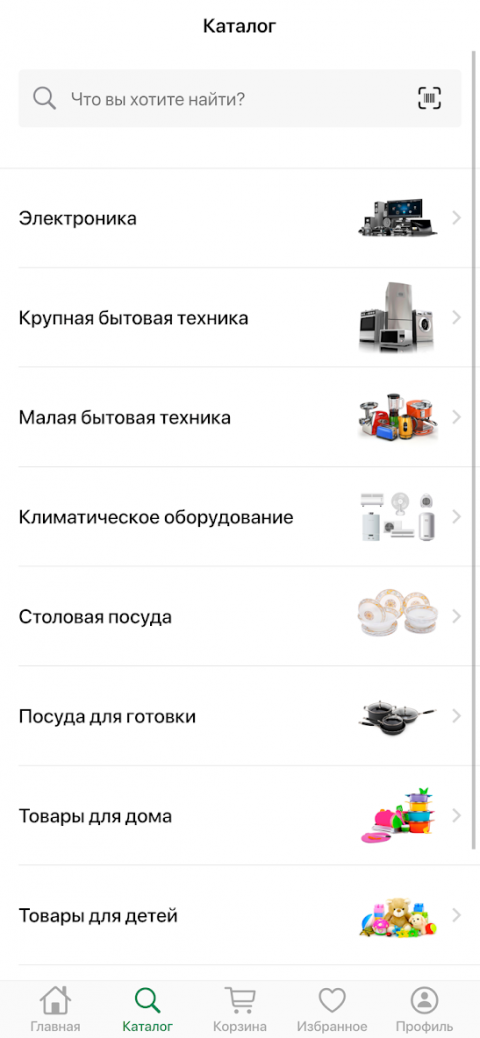The image size is (480, 1038).
Task: Open Крупная бытовая техника category
Action: [x=240, y=318]
